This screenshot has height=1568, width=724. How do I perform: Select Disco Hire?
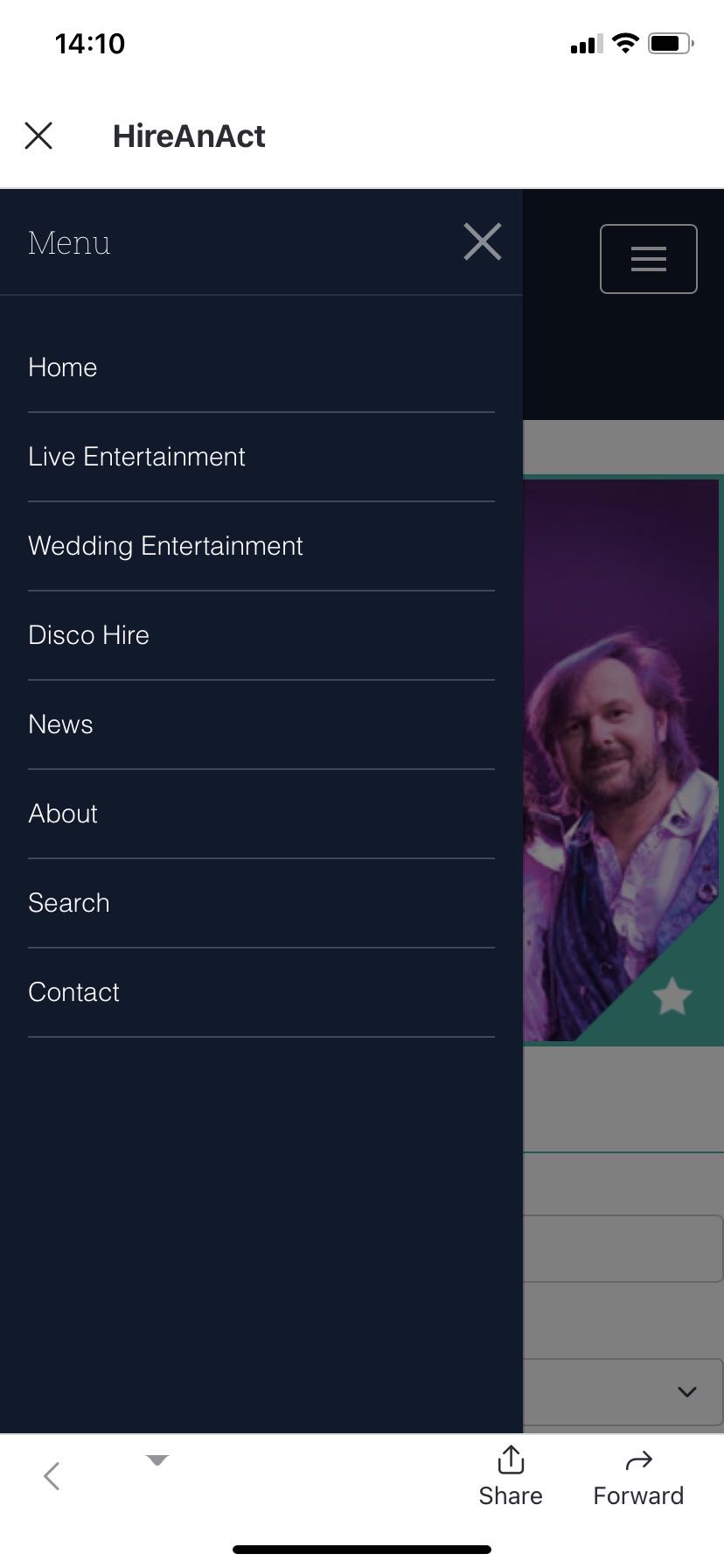point(261,635)
